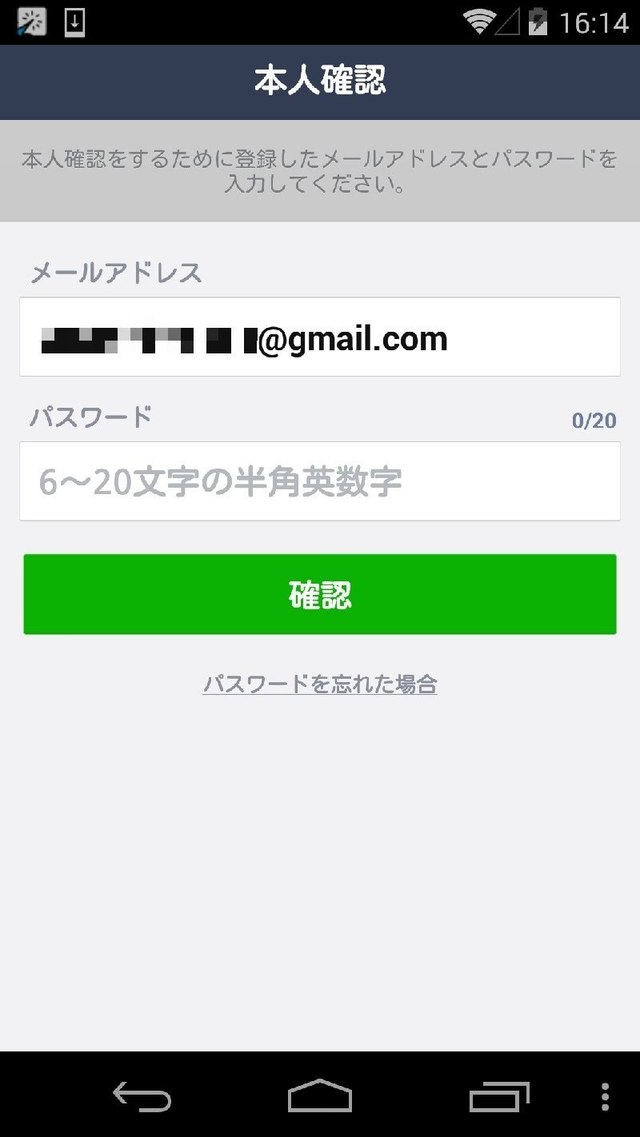The height and width of the screenshot is (1137, 640).
Task: Go to the home screen
Action: 320,1096
